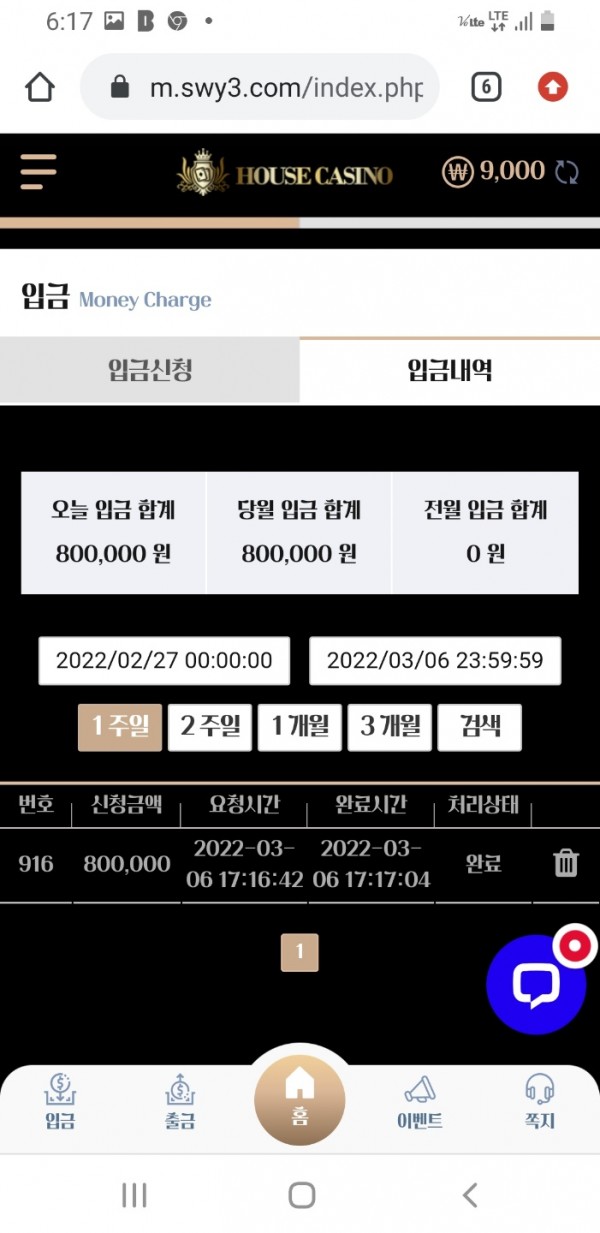Edit the end date 2022/03/06 field
Viewport: 600px width, 1233px height.
point(435,661)
